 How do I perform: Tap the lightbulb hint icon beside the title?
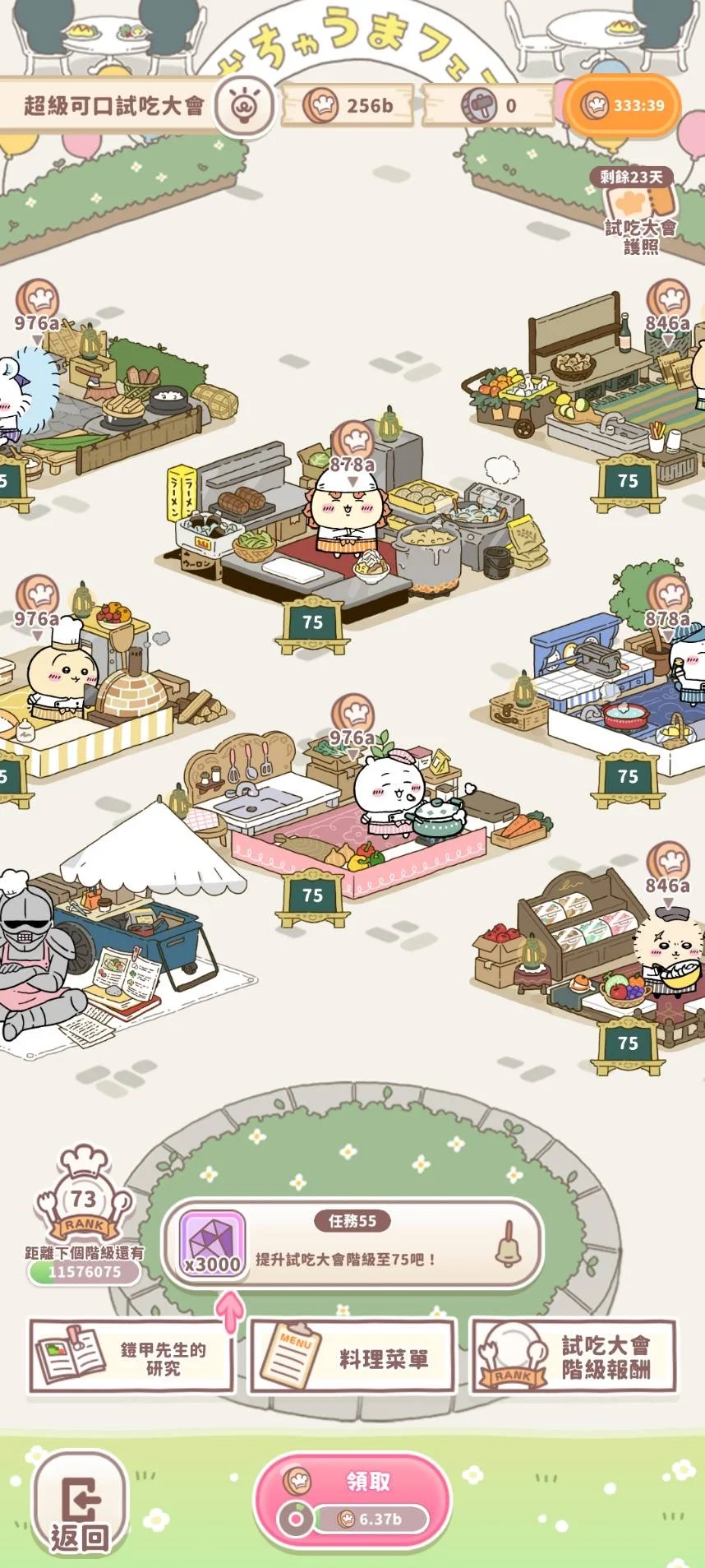243,106
